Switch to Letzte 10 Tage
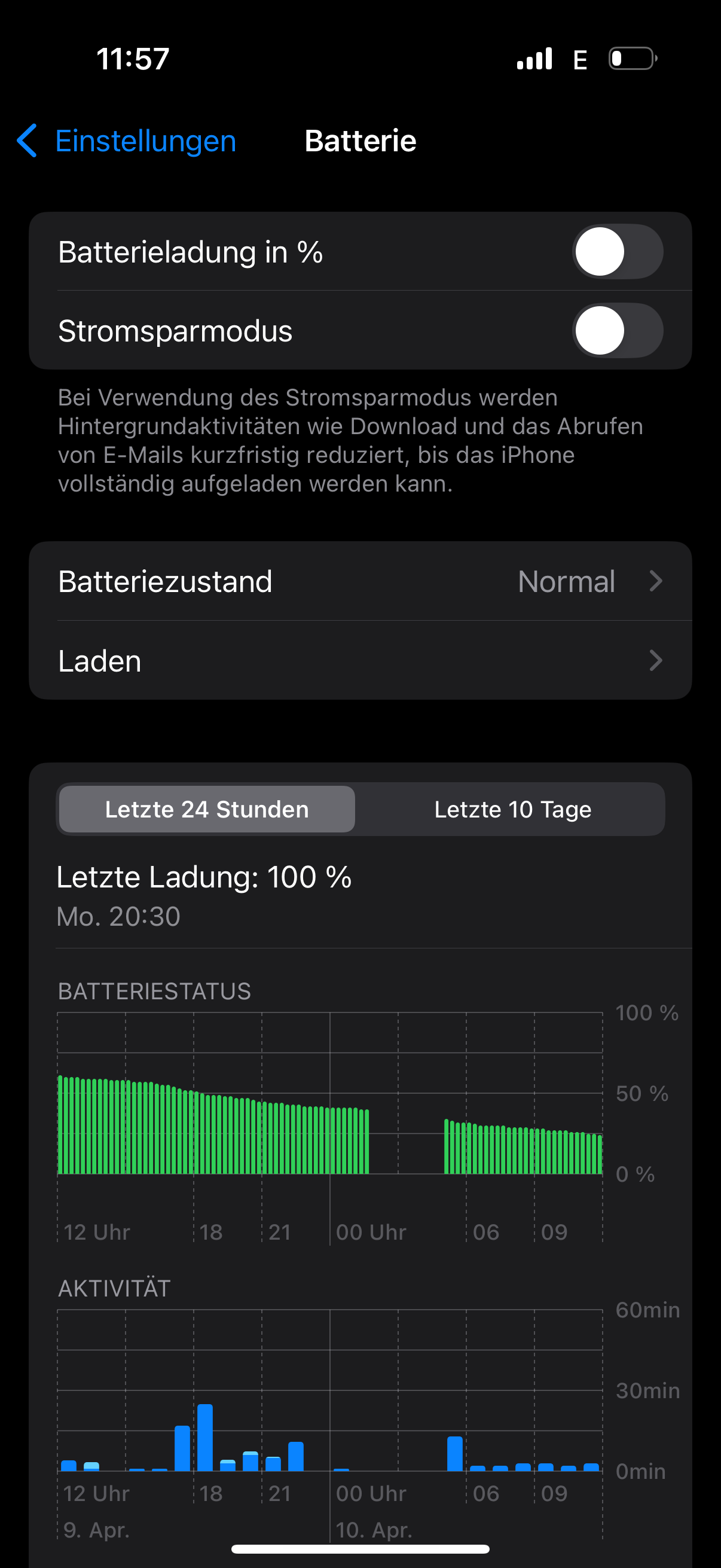 [512, 810]
